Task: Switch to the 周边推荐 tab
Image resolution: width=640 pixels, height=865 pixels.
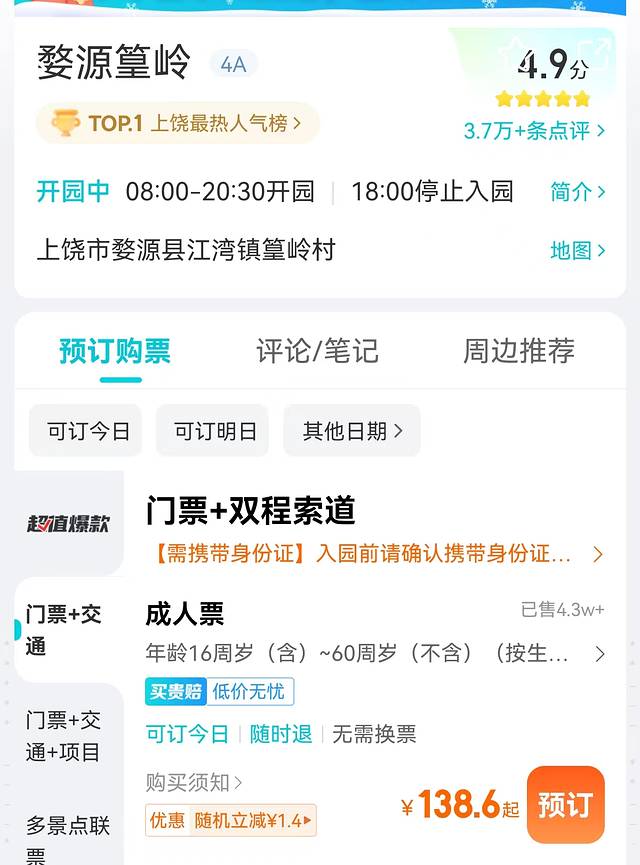Action: pos(518,351)
